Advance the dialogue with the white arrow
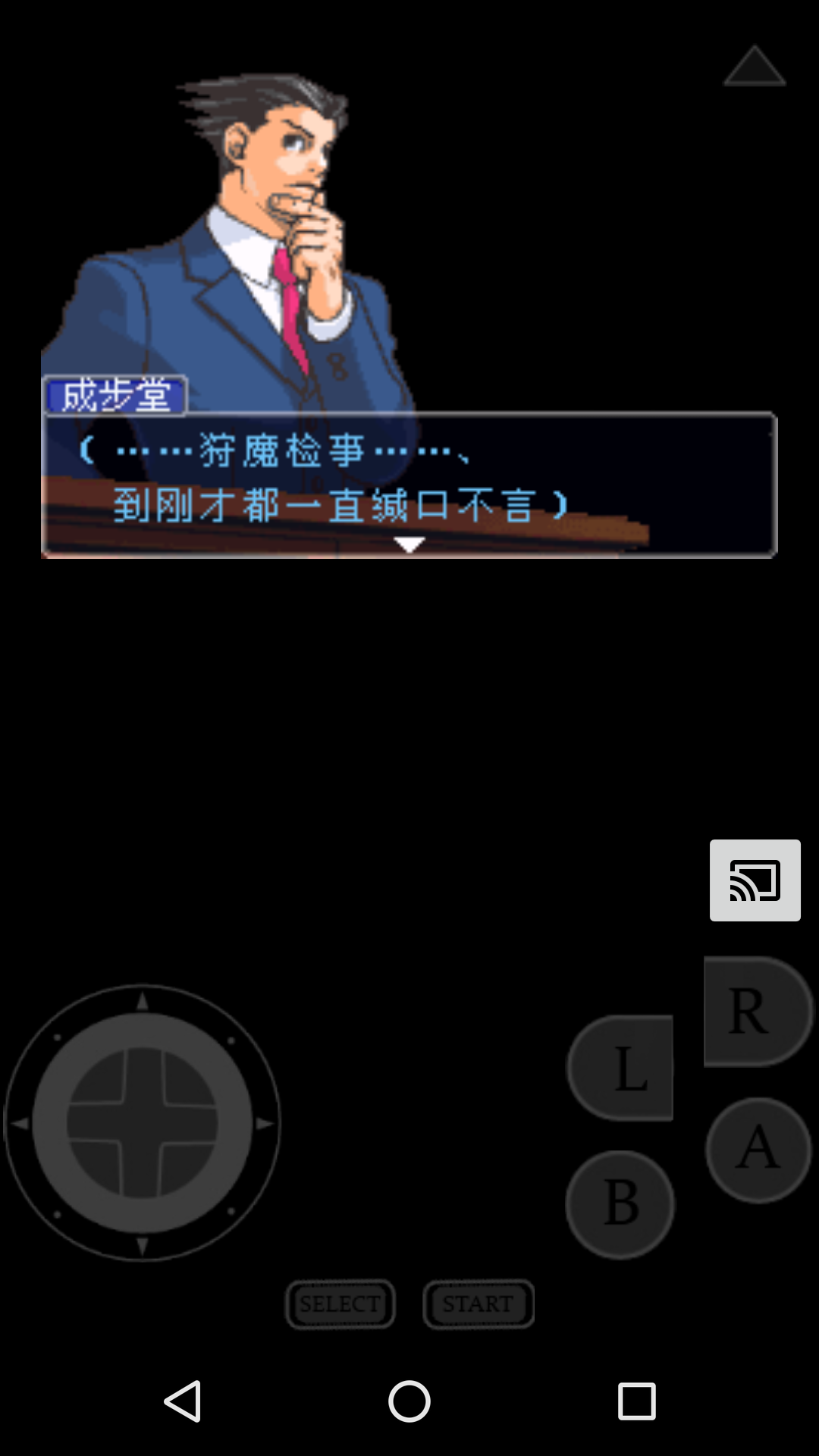This screenshot has width=819, height=1456. tap(409, 544)
